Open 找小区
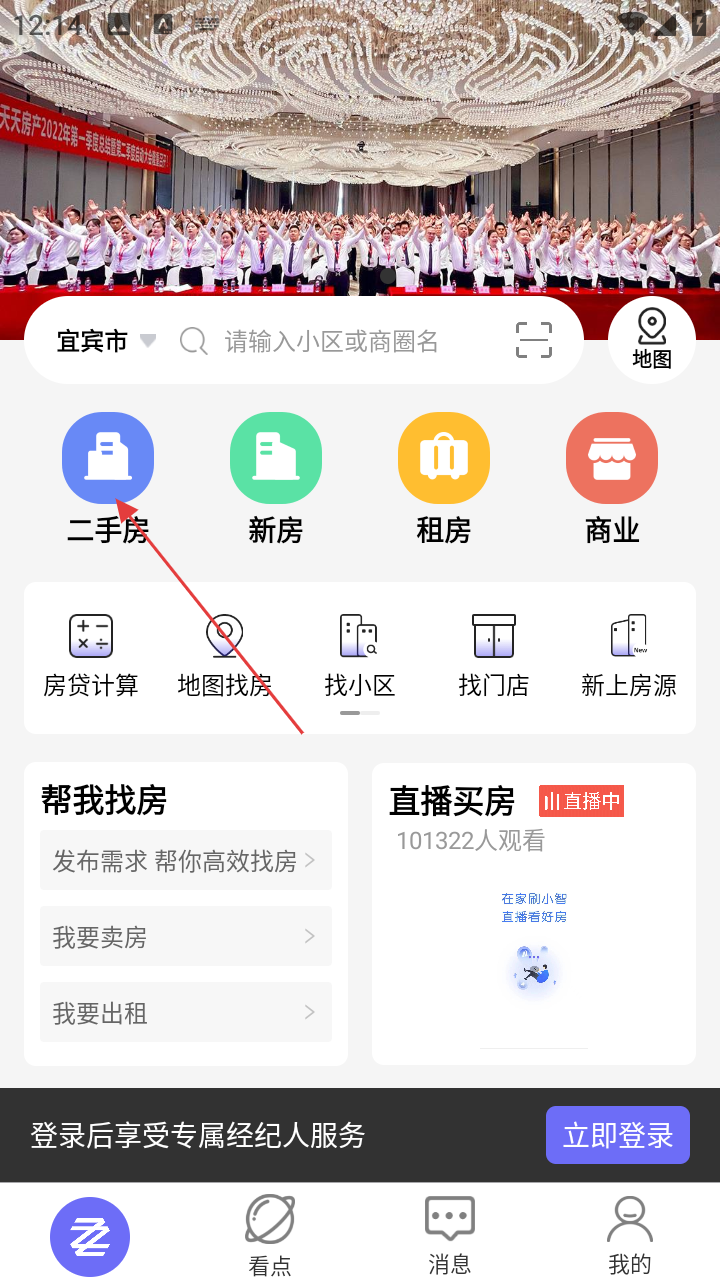Image resolution: width=720 pixels, height=1280 pixels. [359, 656]
